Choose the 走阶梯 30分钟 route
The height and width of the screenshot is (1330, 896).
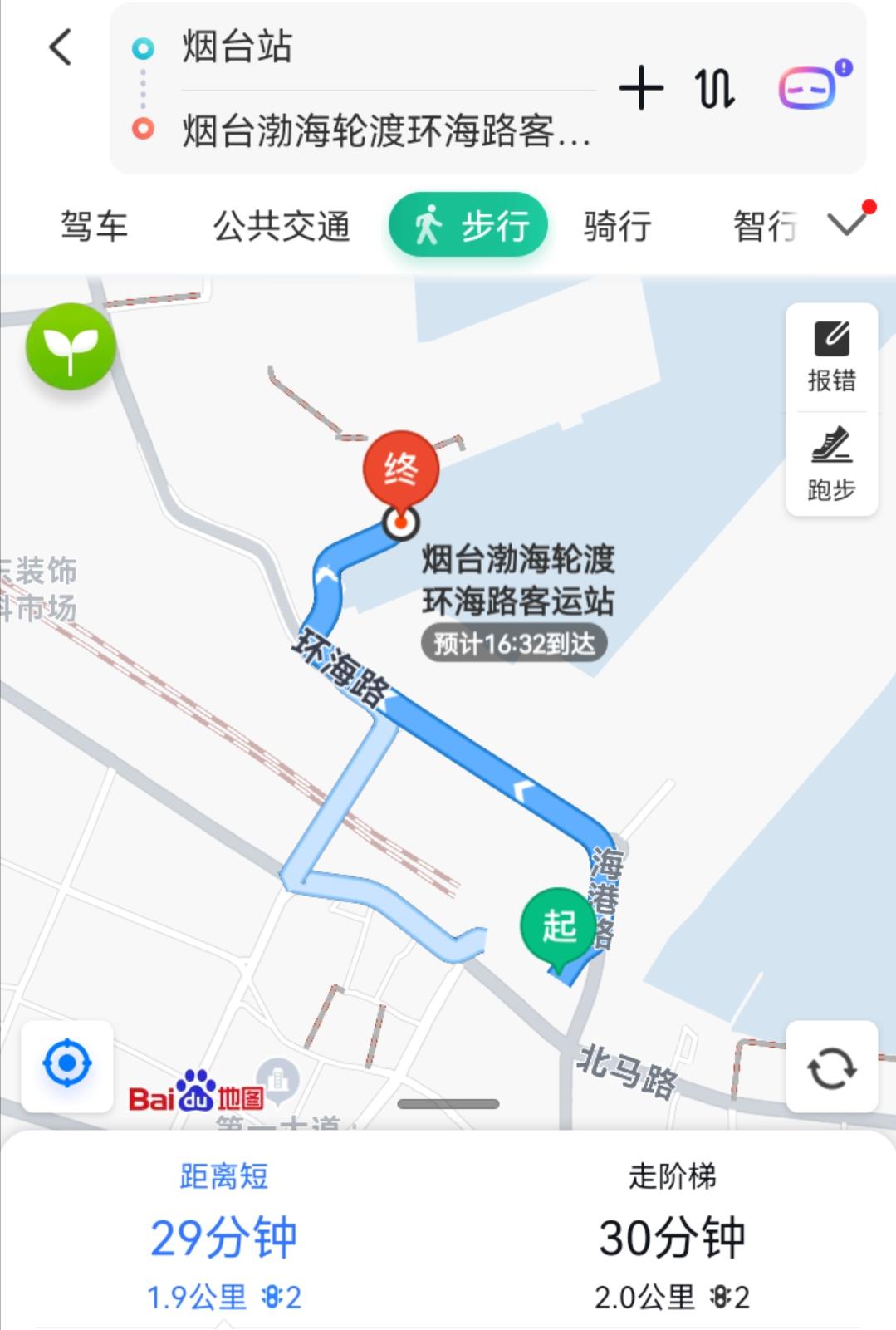coord(672,1236)
